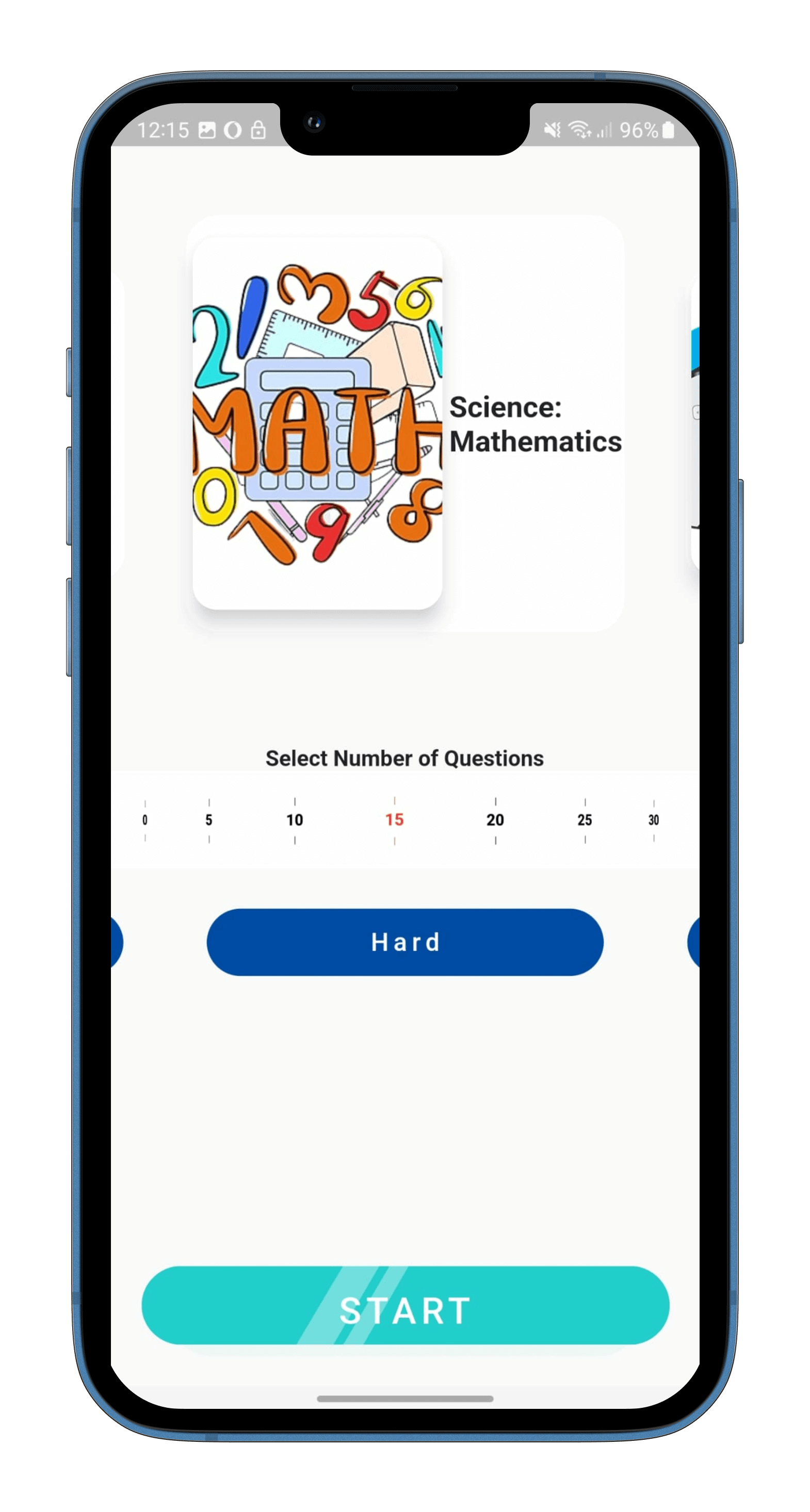The height and width of the screenshot is (1512, 810).
Task: Select the Hard difficulty button
Action: point(404,942)
